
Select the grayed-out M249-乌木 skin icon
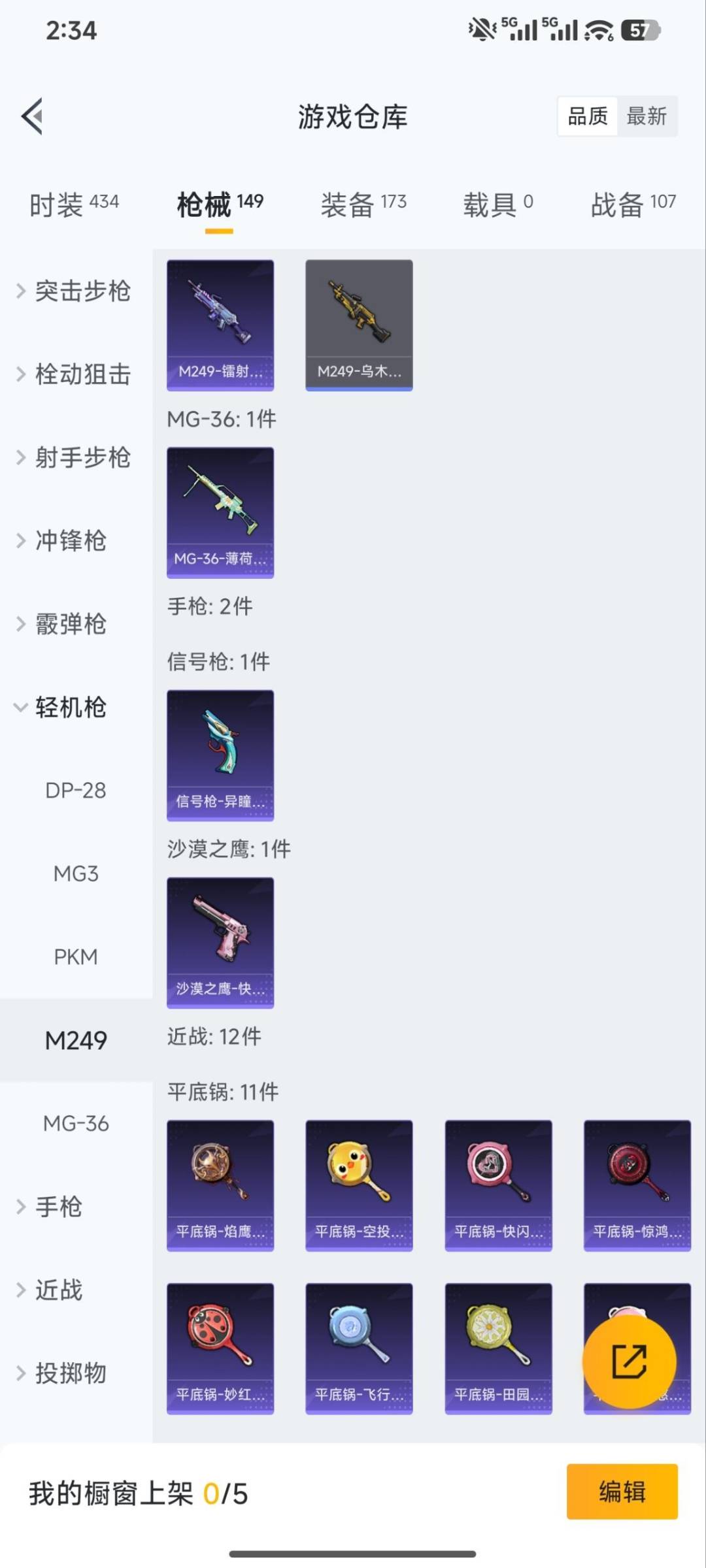point(359,325)
